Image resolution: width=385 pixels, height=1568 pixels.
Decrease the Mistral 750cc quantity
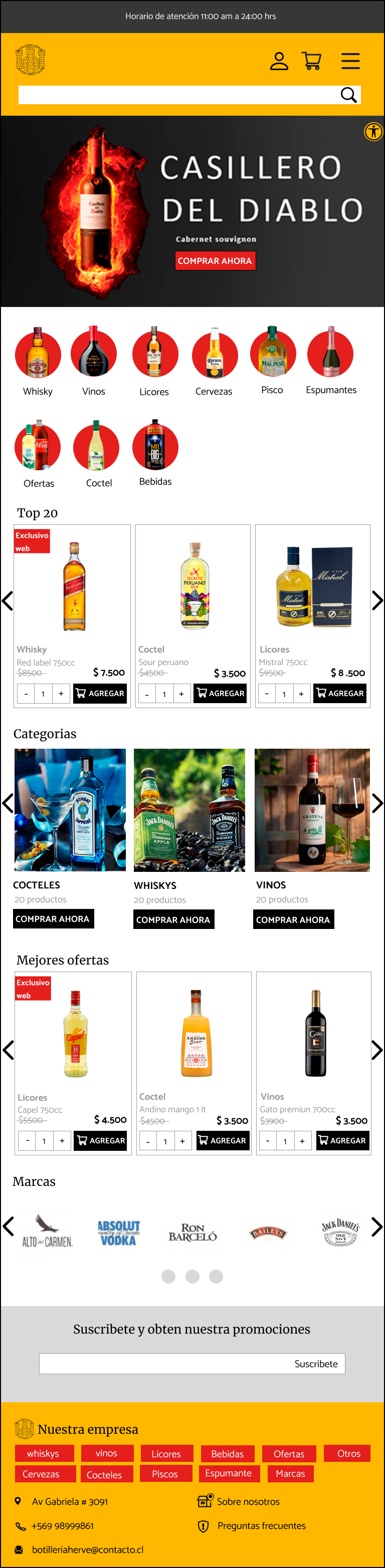pos(267,694)
